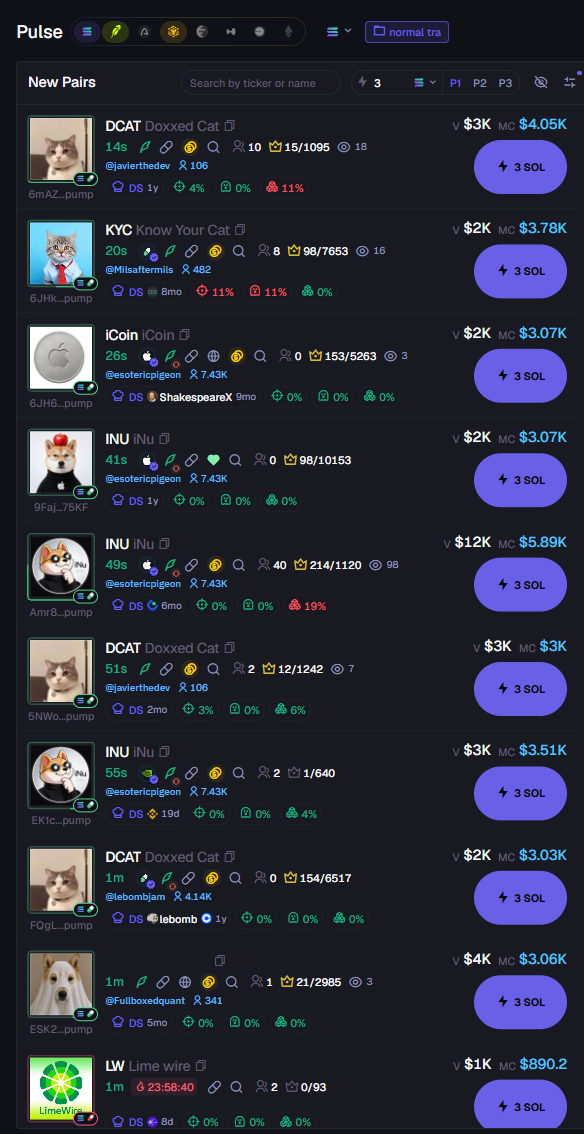This screenshot has height=1134, width=584.
Task: Select the P1 preset
Action: pos(455,83)
